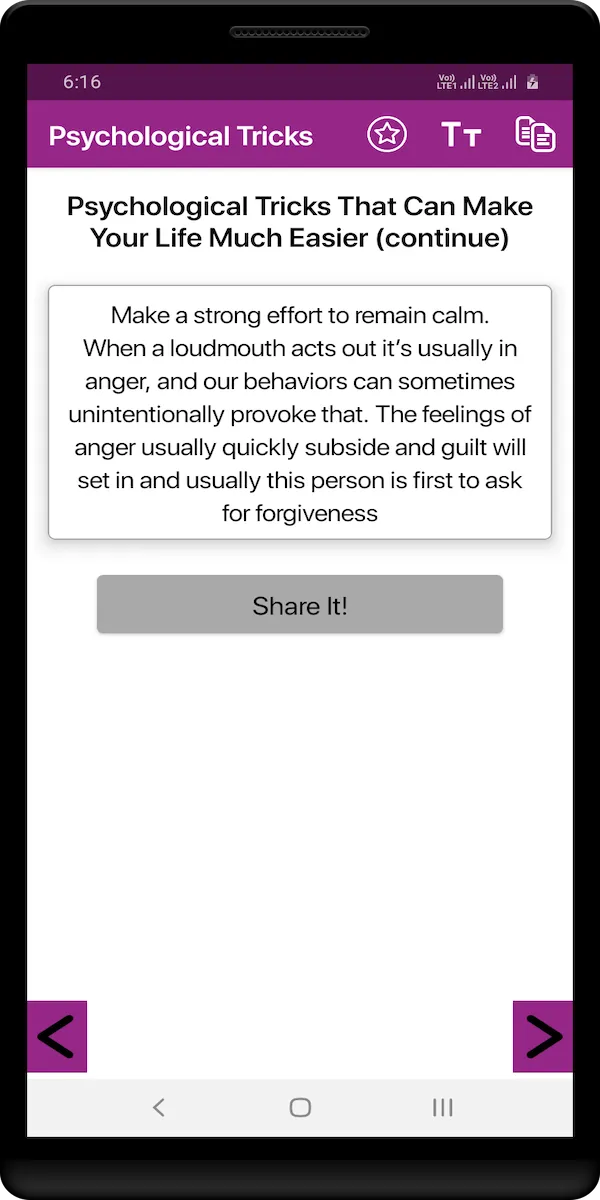This screenshot has width=600, height=1200.
Task: Tap the system back button
Action: (x=158, y=1107)
